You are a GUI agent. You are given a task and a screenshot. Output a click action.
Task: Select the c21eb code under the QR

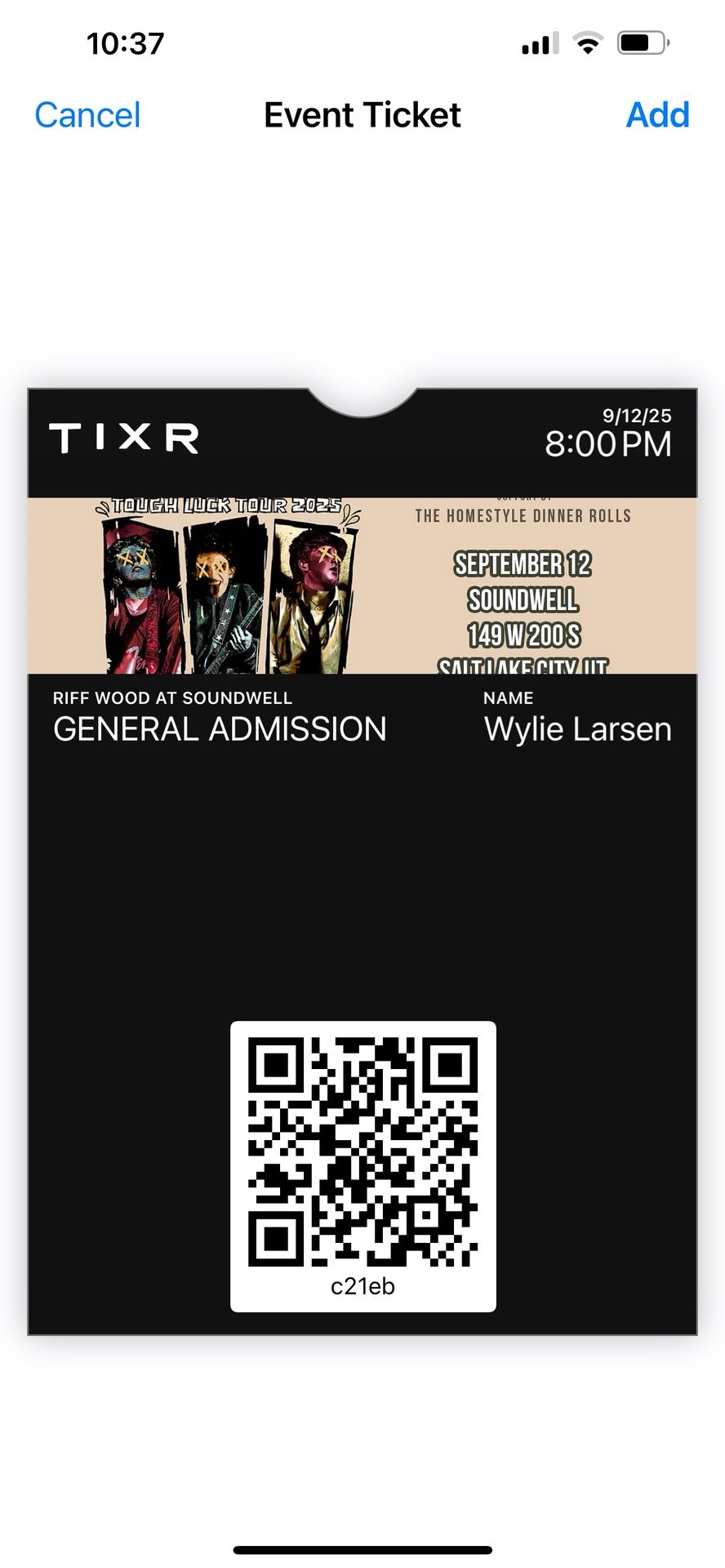[x=362, y=1285]
